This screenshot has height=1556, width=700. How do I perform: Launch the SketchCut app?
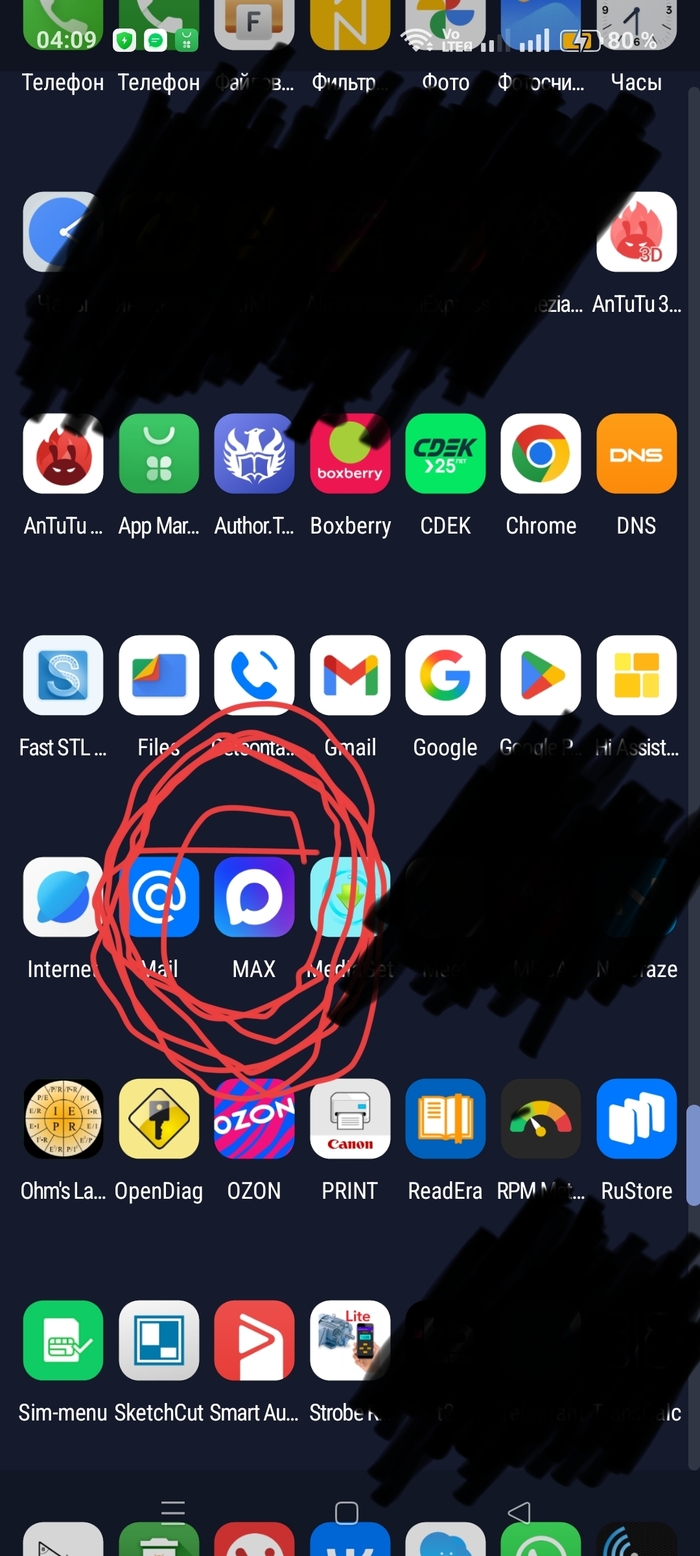coord(159,1341)
